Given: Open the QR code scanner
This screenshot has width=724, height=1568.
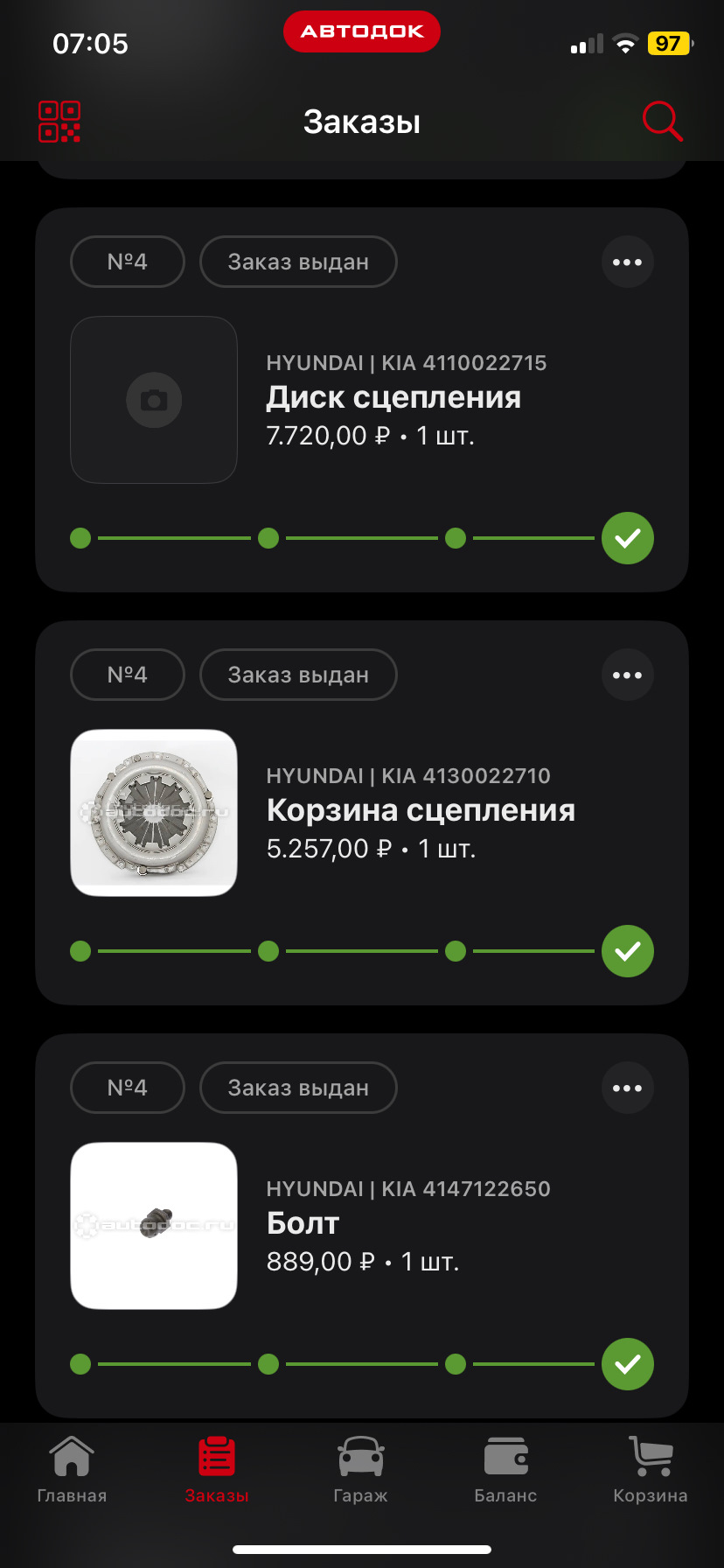Looking at the screenshot, I should point(59,122).
